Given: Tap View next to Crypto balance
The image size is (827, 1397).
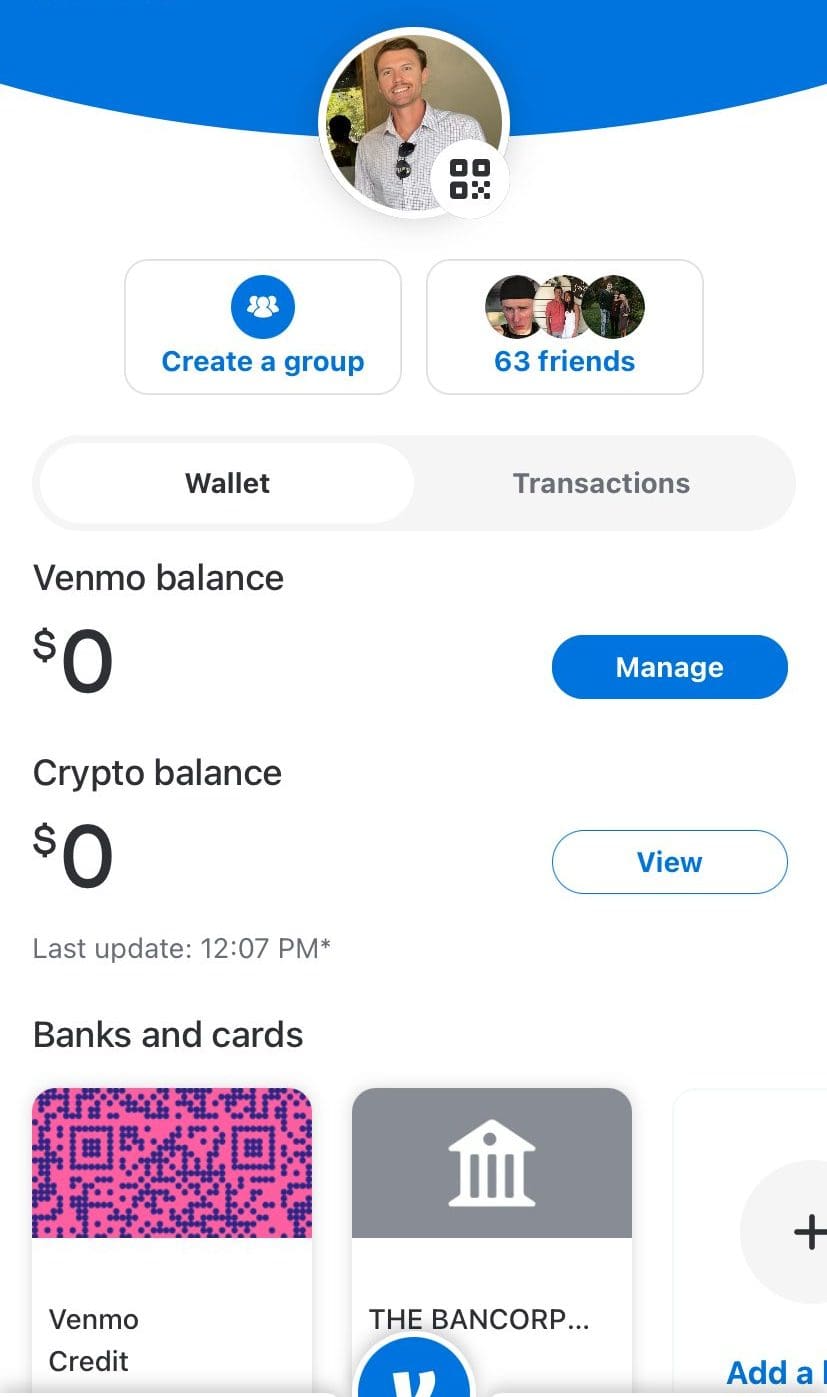Looking at the screenshot, I should pyautogui.click(x=669, y=862).
